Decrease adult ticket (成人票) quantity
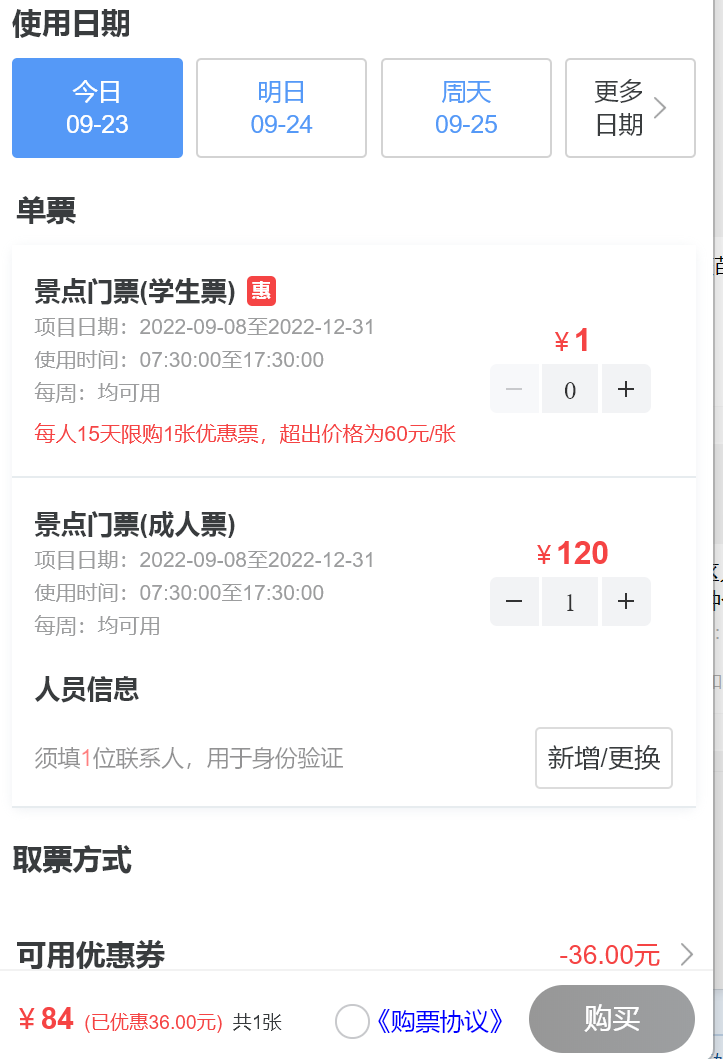 (515, 602)
